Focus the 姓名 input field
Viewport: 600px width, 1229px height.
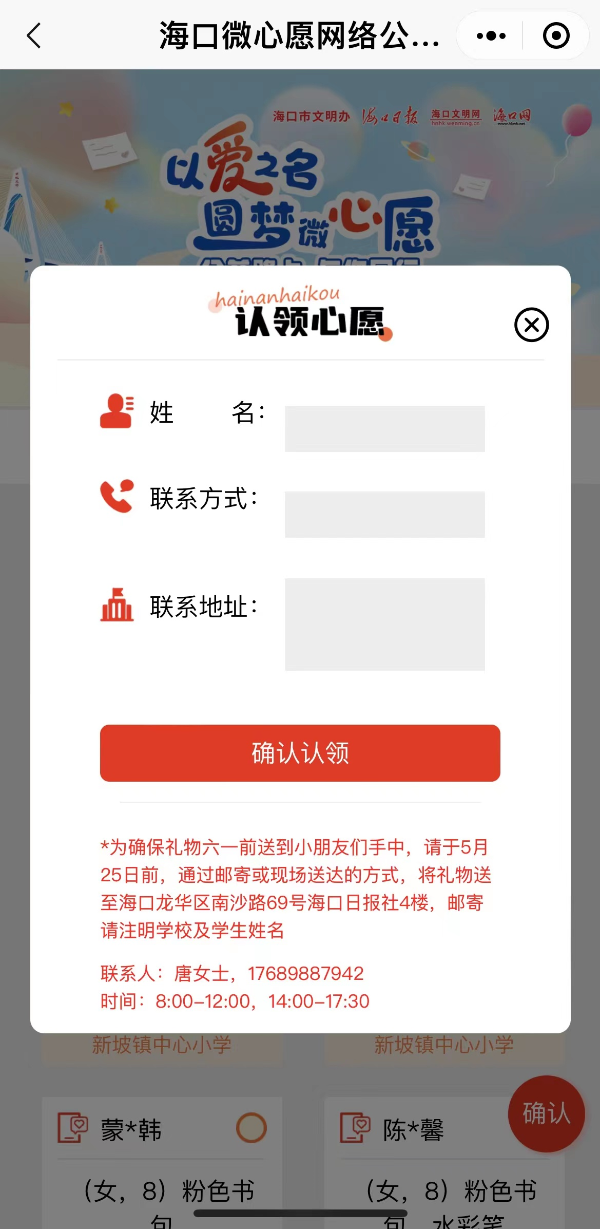pos(384,429)
